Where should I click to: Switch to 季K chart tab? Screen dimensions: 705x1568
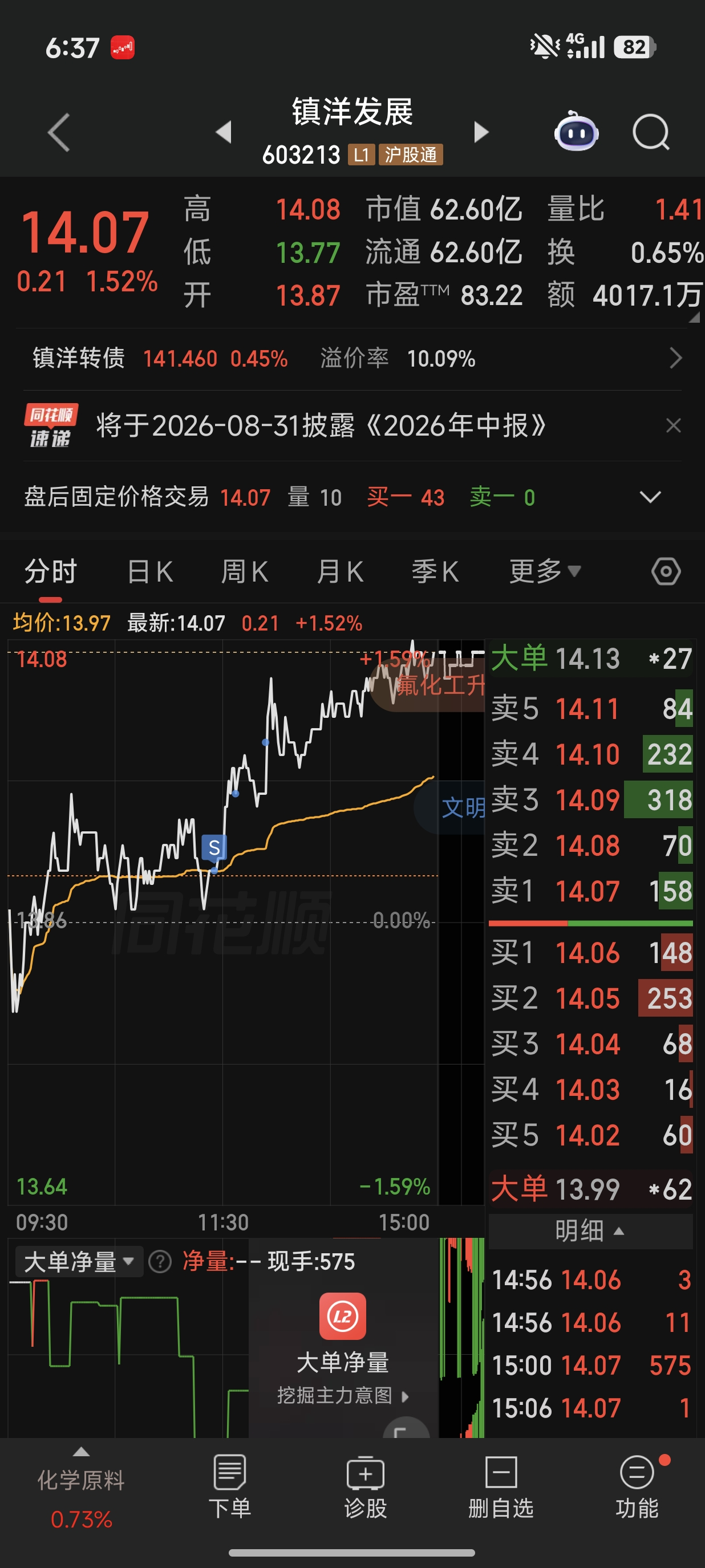(x=435, y=572)
